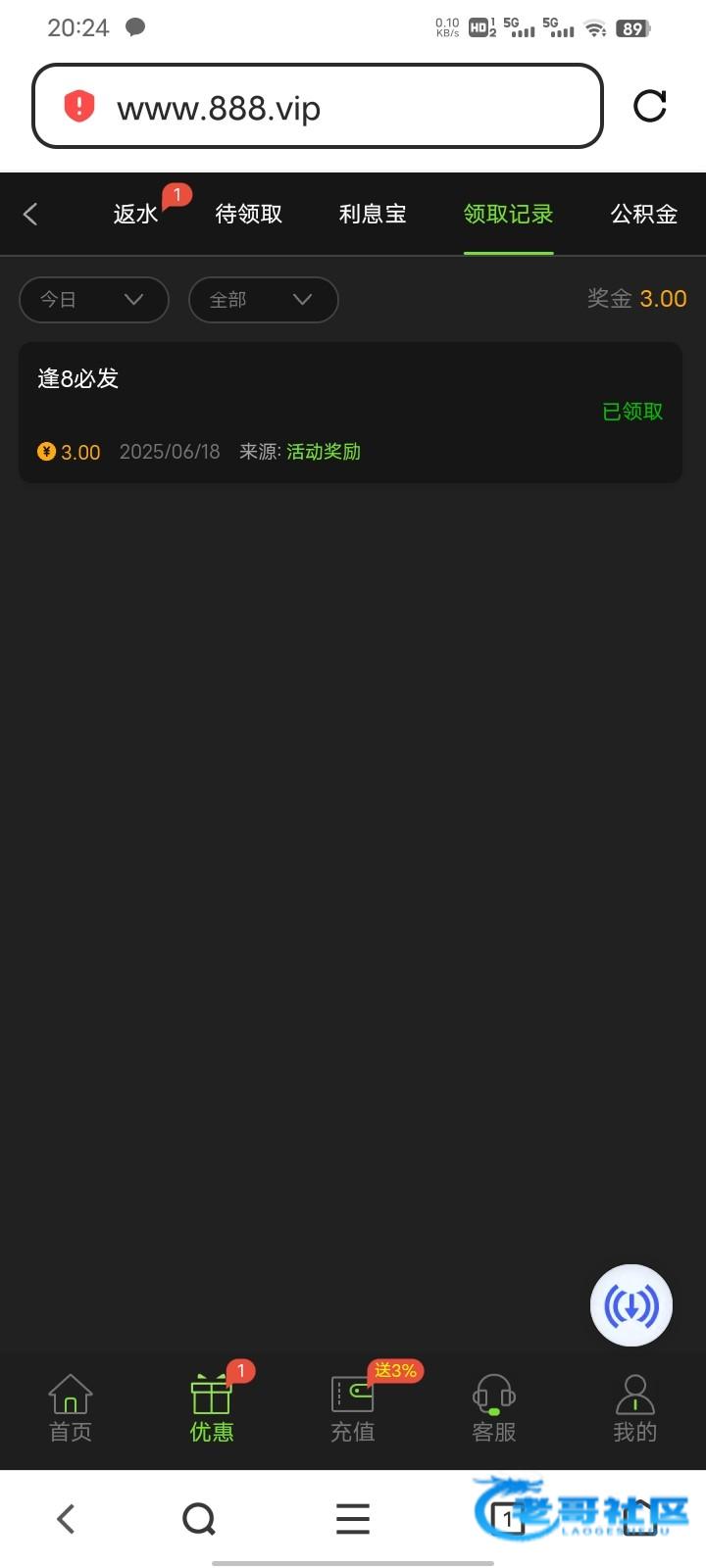This screenshot has height=1568, width=706.
Task: Open the 我的 profile tab
Action: pyautogui.click(x=635, y=1408)
